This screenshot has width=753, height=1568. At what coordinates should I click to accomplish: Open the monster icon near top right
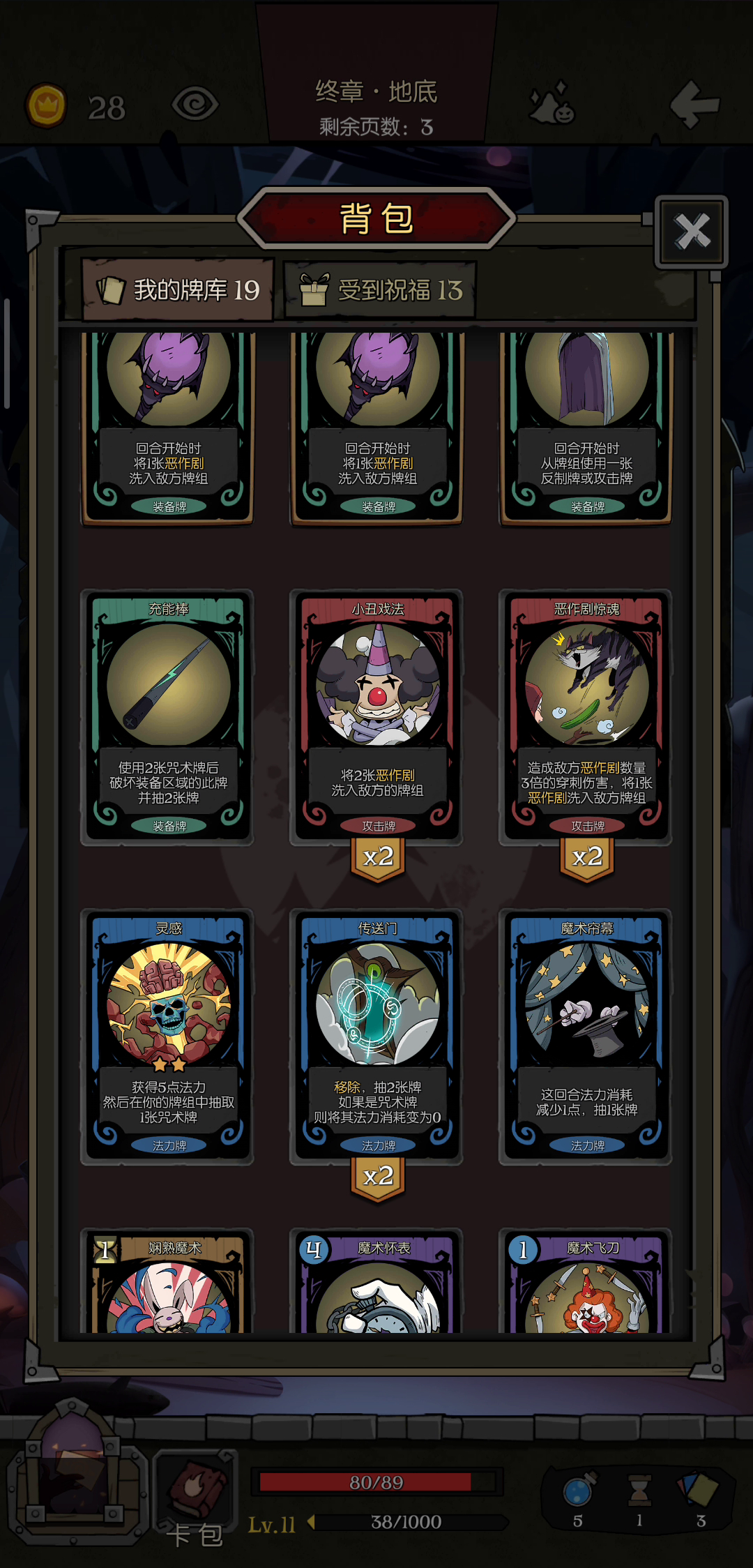[x=552, y=105]
